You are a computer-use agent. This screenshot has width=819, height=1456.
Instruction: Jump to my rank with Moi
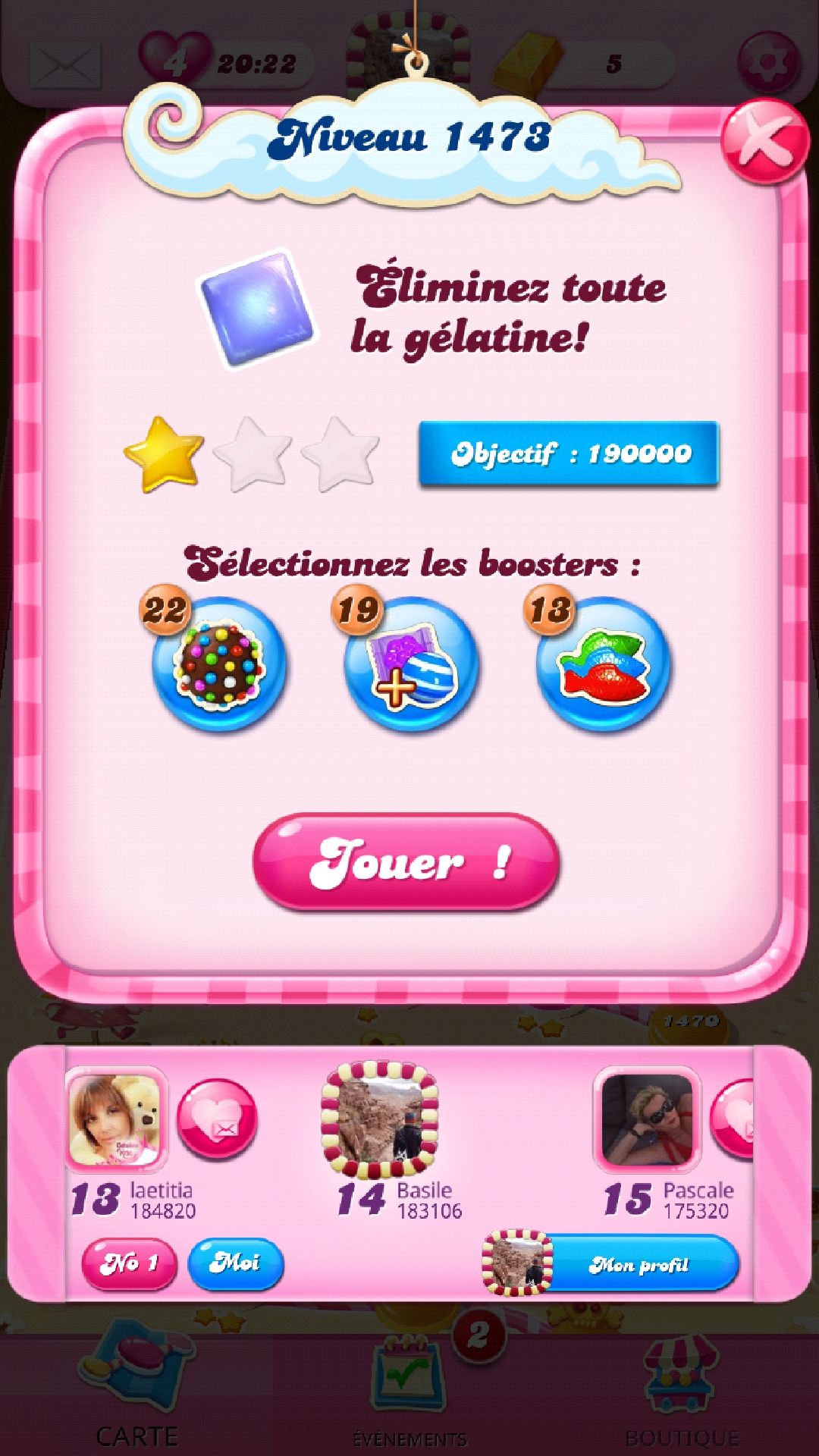click(x=236, y=1263)
